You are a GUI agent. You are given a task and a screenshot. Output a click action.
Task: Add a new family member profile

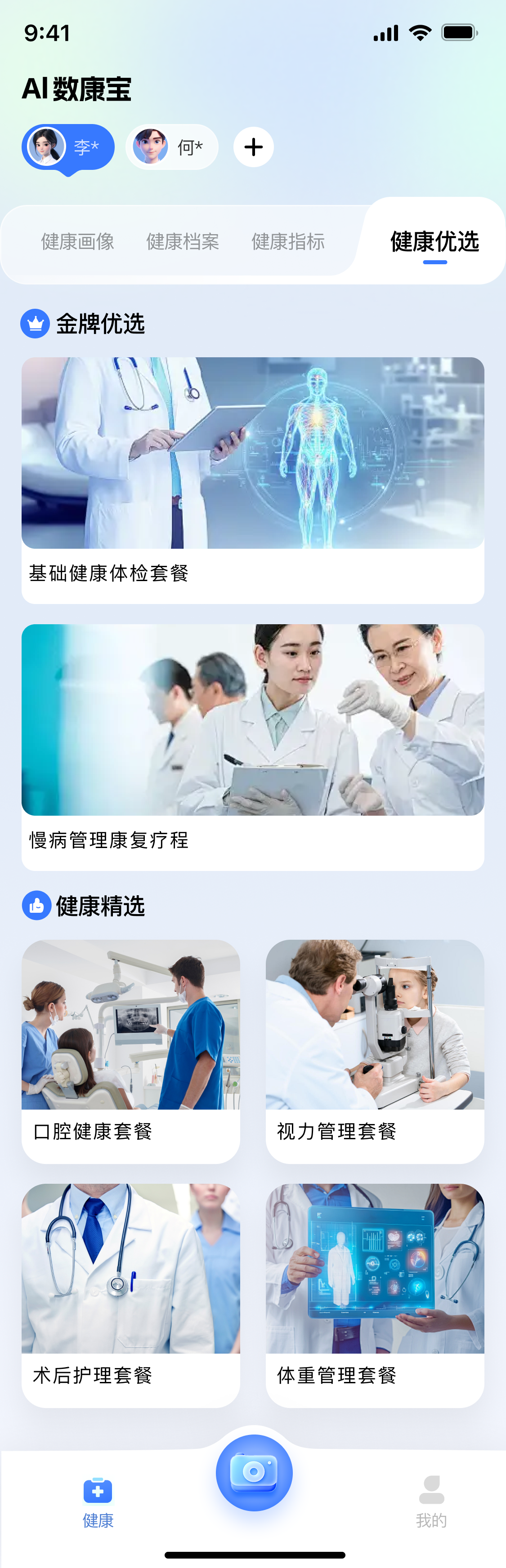[253, 147]
